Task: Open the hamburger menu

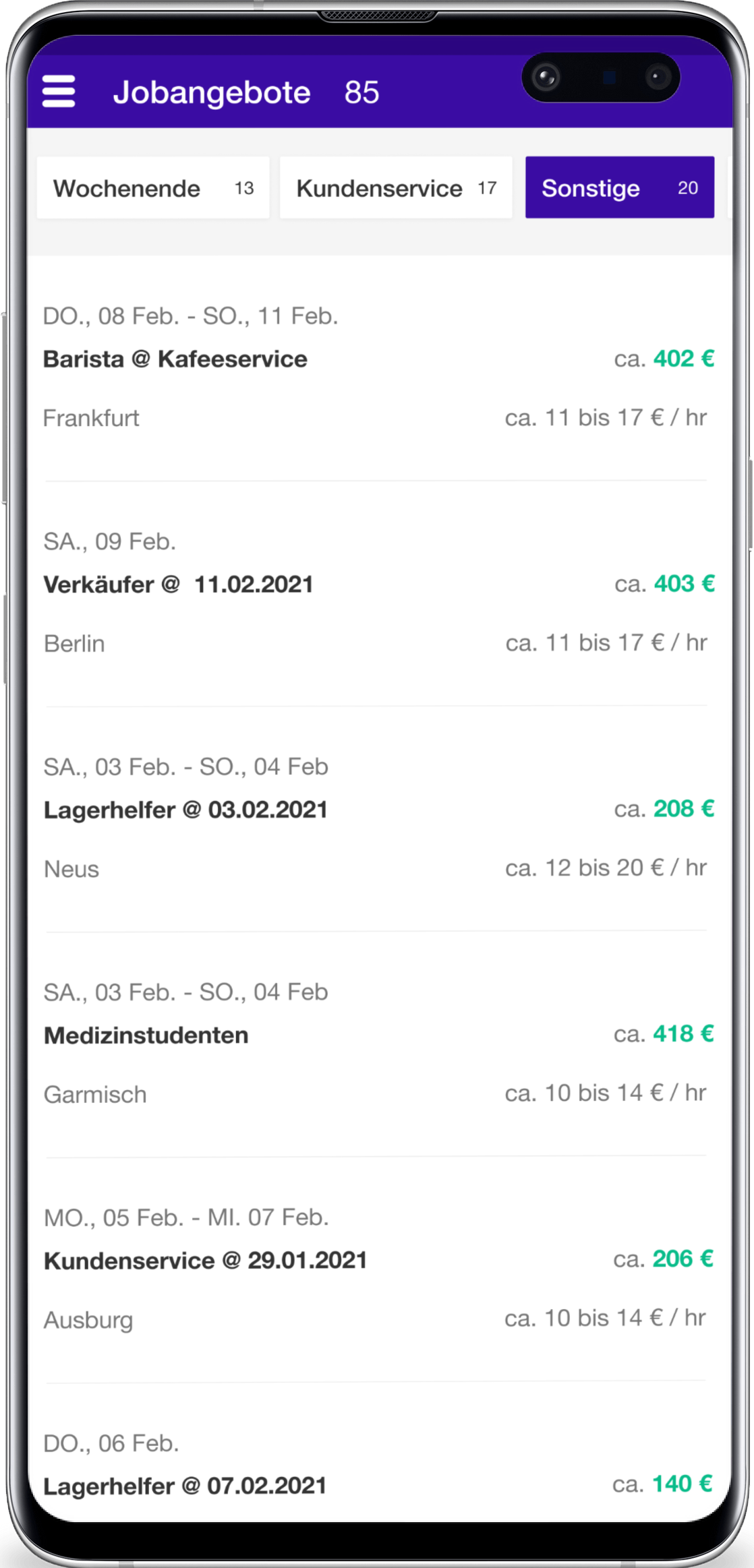Action: point(59,91)
